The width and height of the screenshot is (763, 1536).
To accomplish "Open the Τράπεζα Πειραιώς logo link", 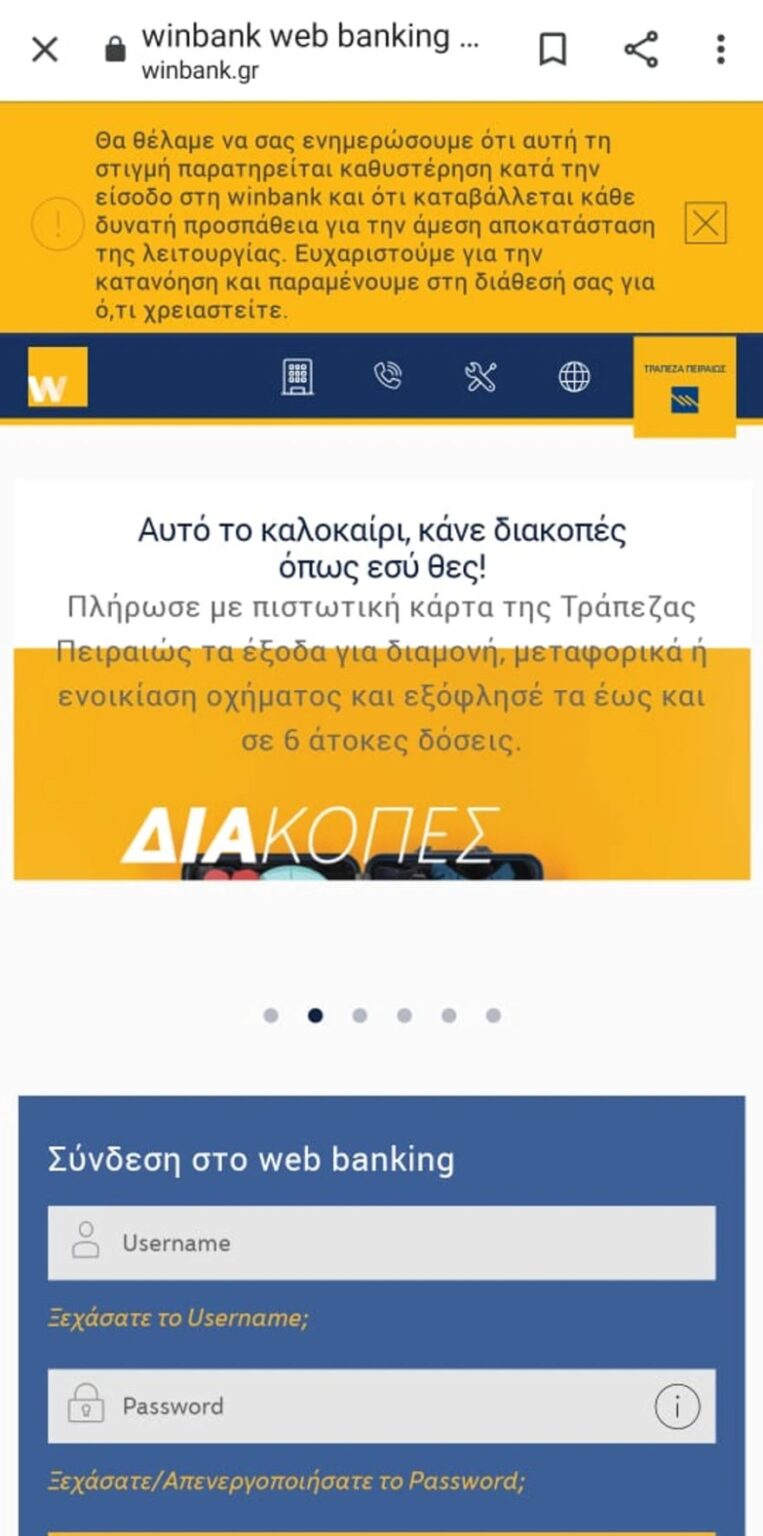I will [x=685, y=387].
